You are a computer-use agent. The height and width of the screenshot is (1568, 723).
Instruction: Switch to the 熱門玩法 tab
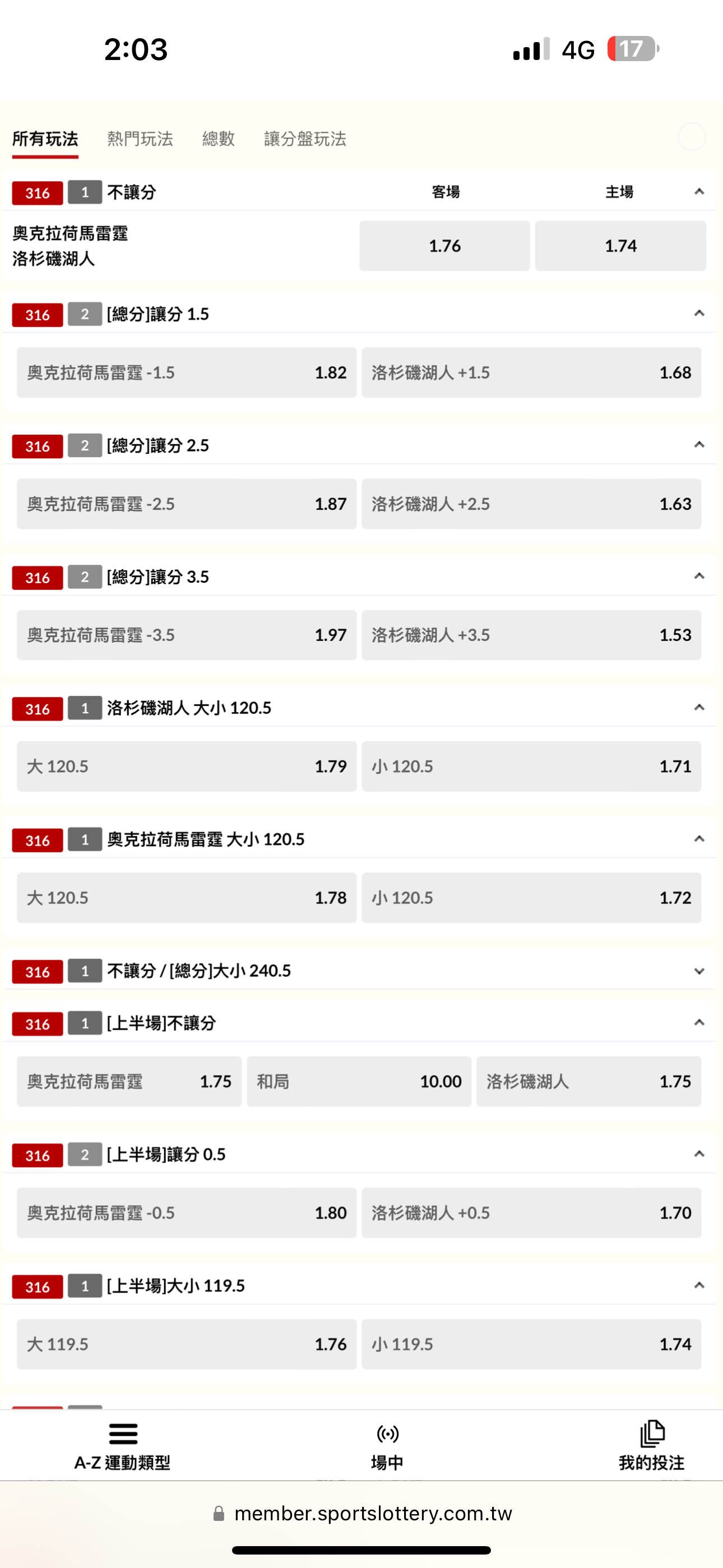(140, 139)
